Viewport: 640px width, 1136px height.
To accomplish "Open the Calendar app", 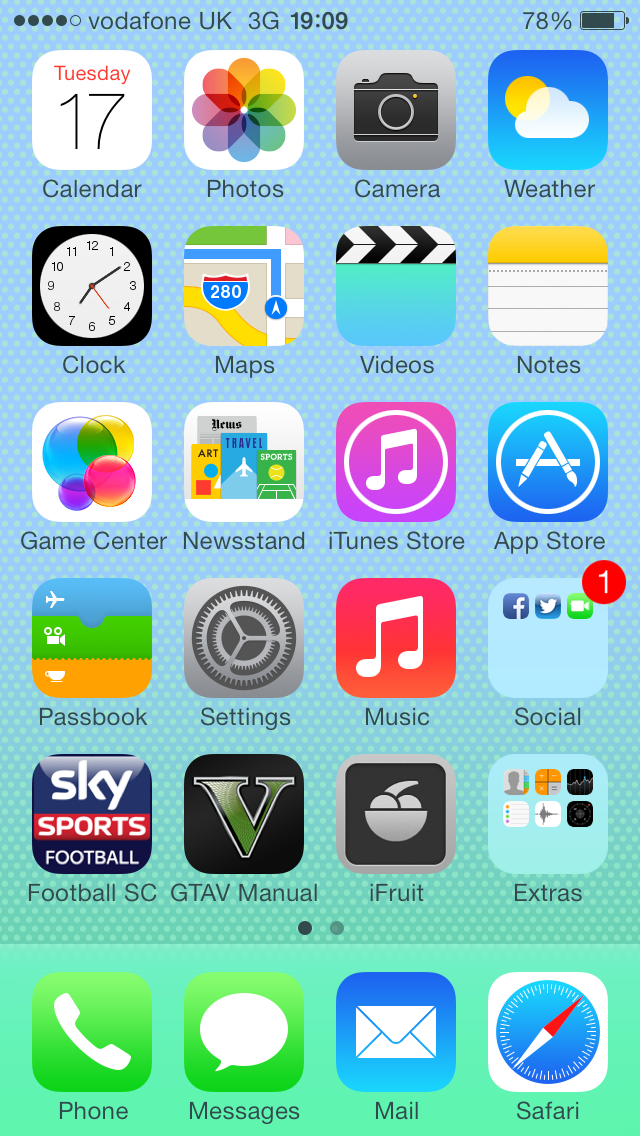I will tap(92, 110).
